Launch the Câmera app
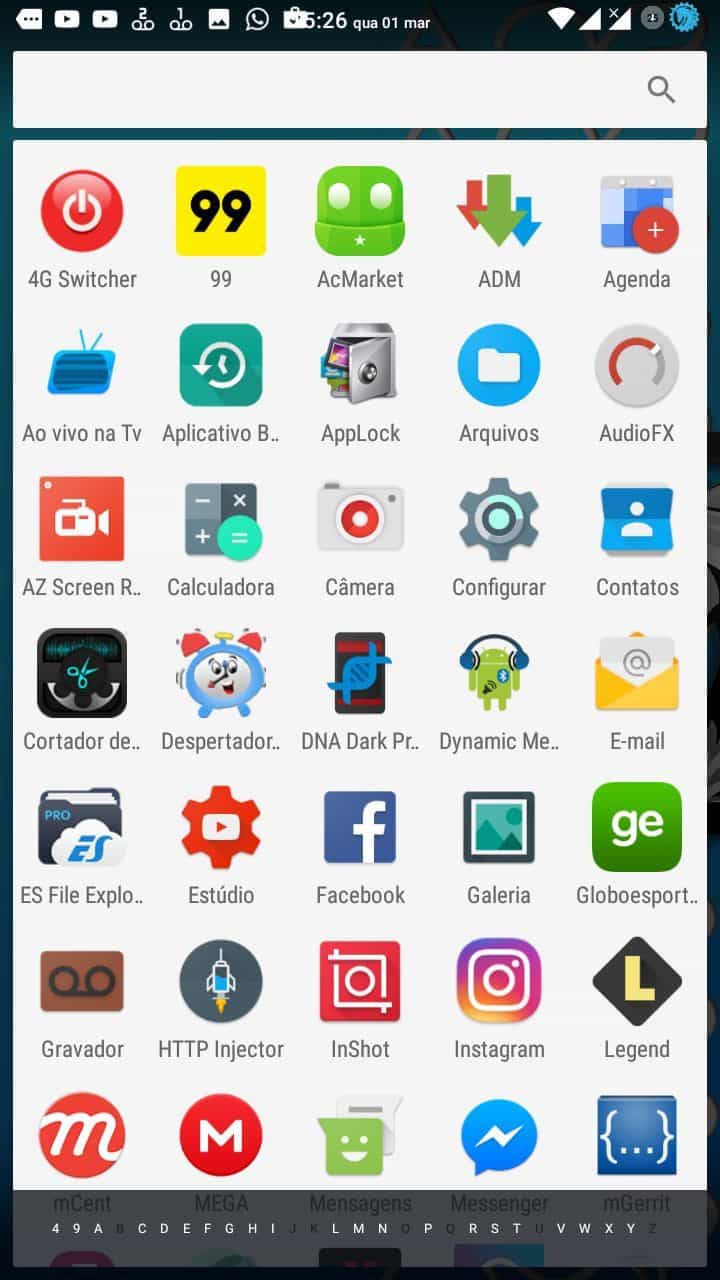Viewport: 720px width, 1280px height. tap(360, 520)
